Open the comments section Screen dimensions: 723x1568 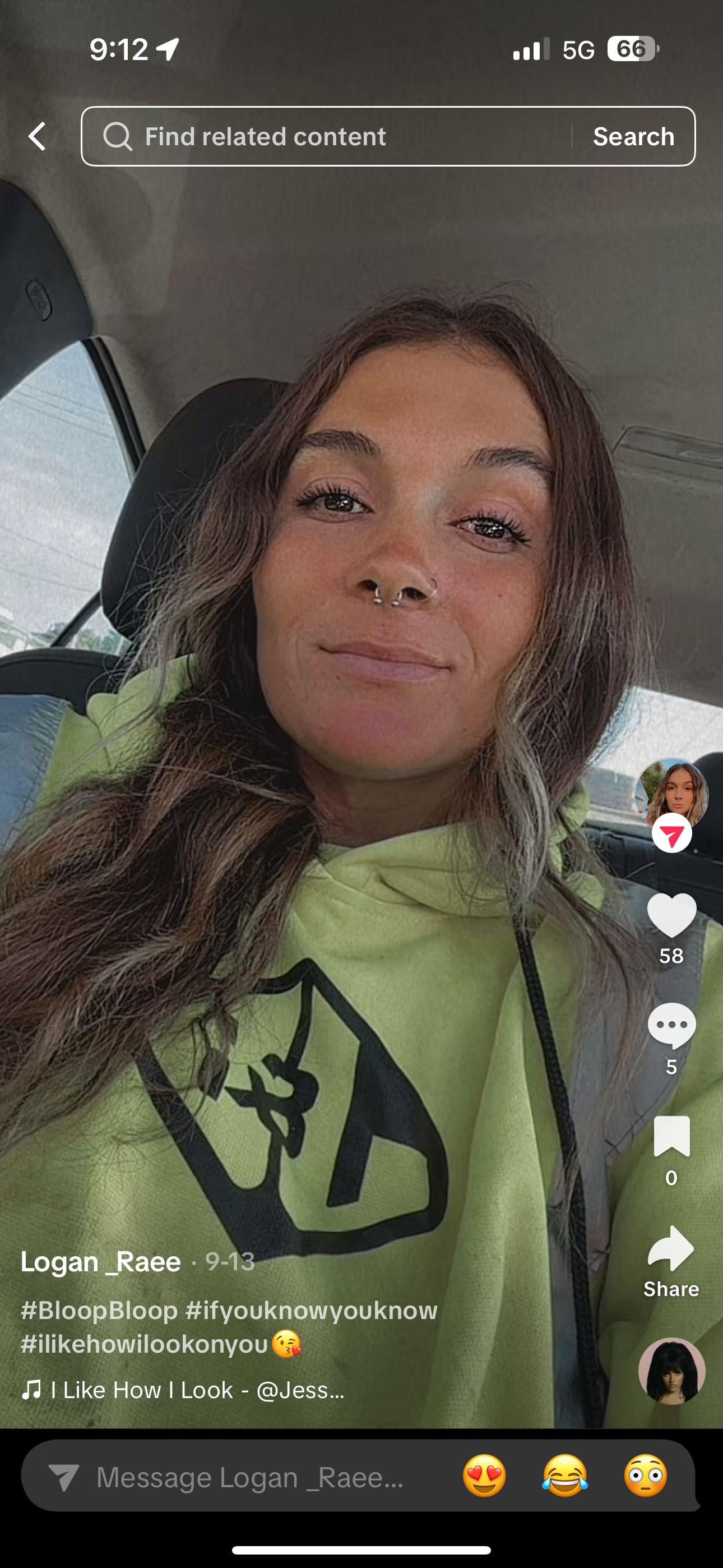coord(671,1026)
